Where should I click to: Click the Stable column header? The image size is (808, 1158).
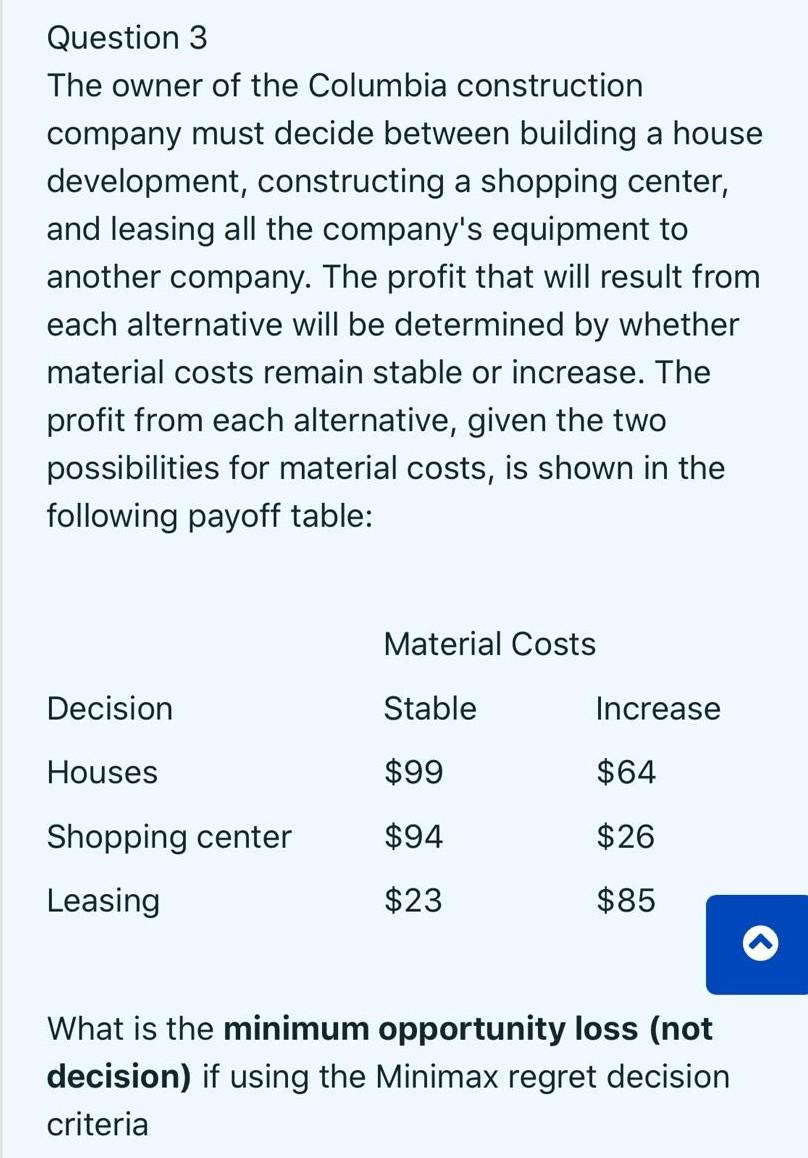coord(429,708)
